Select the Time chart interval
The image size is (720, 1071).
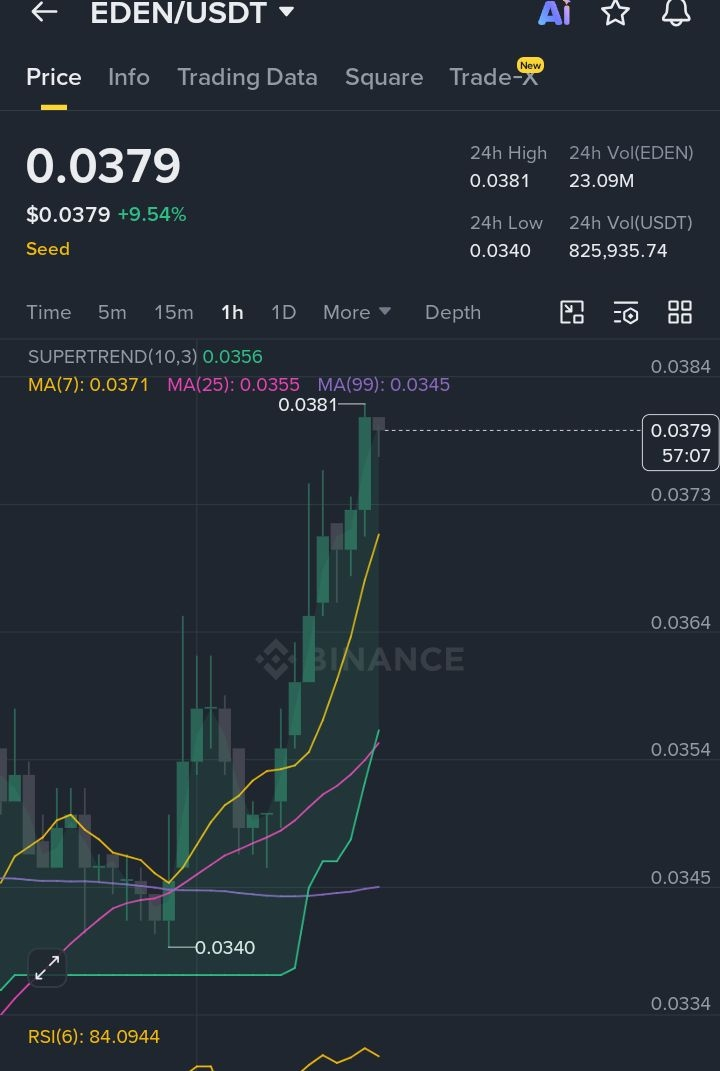(x=49, y=312)
